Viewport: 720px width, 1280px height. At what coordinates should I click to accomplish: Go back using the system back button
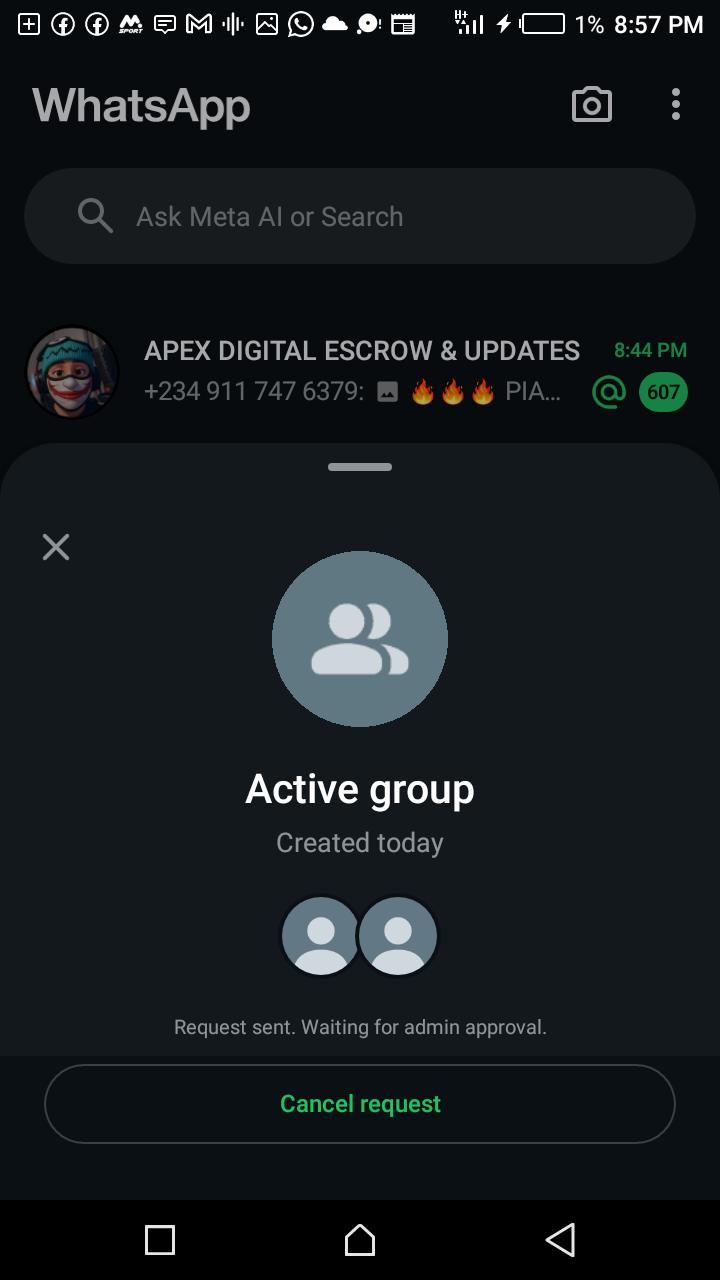[560, 1240]
